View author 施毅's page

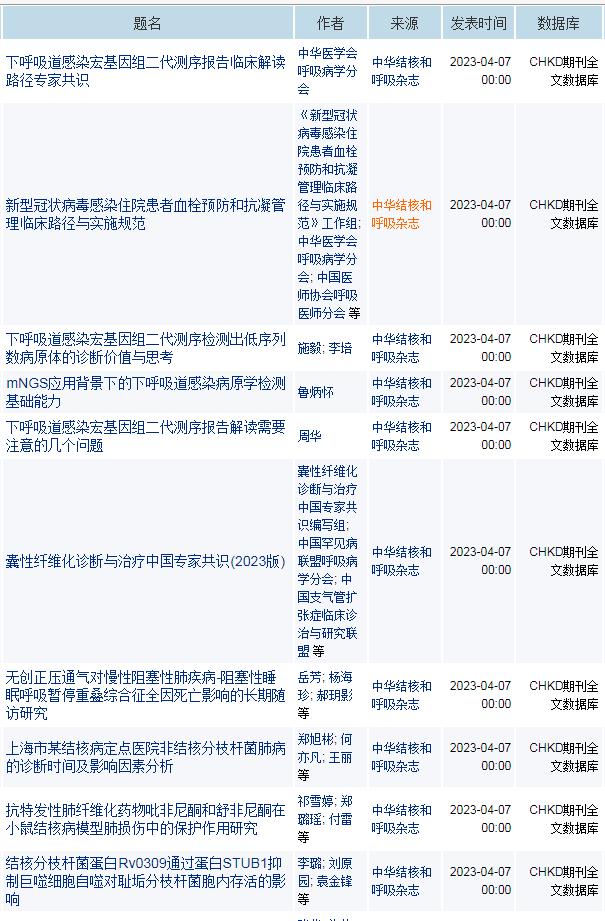coord(309,348)
